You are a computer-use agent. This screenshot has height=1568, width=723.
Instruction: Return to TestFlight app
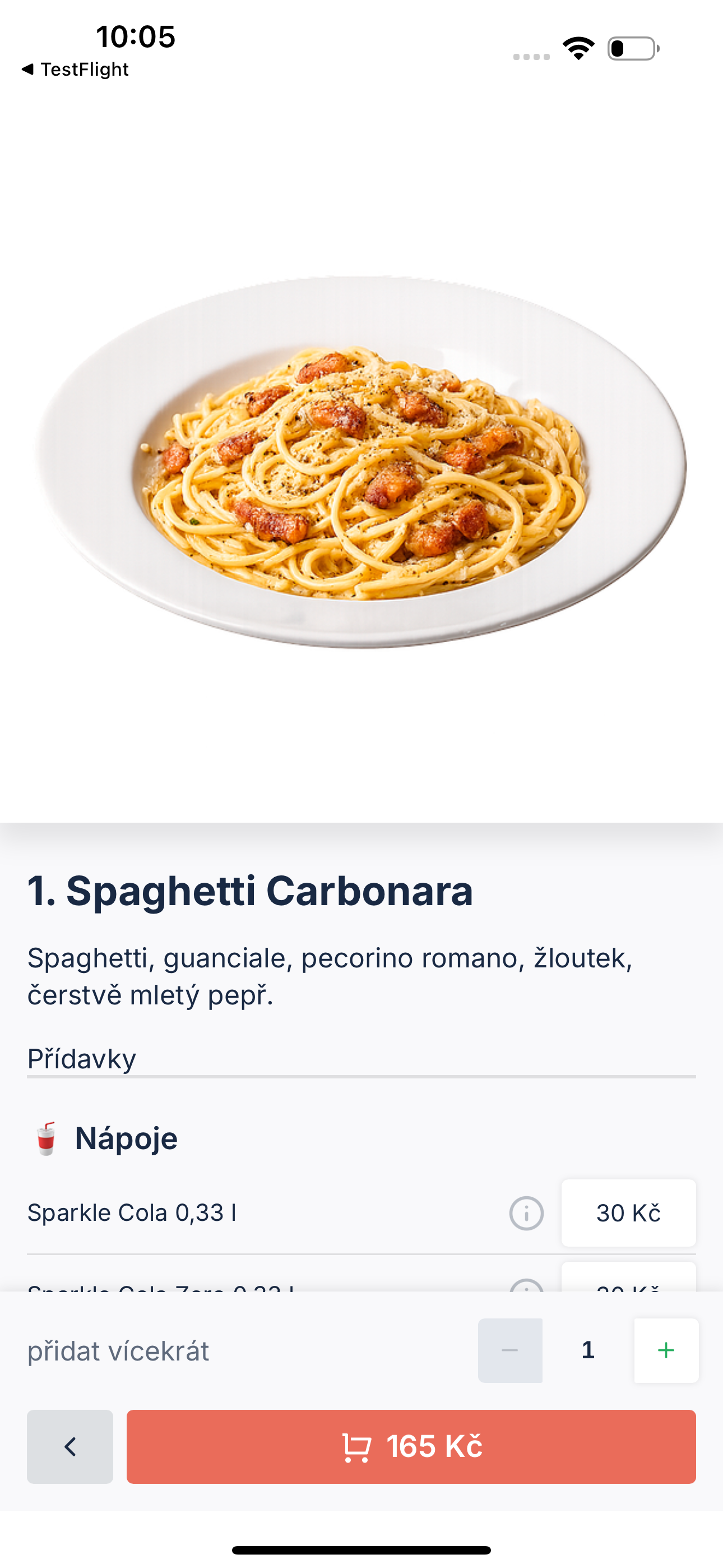click(75, 70)
